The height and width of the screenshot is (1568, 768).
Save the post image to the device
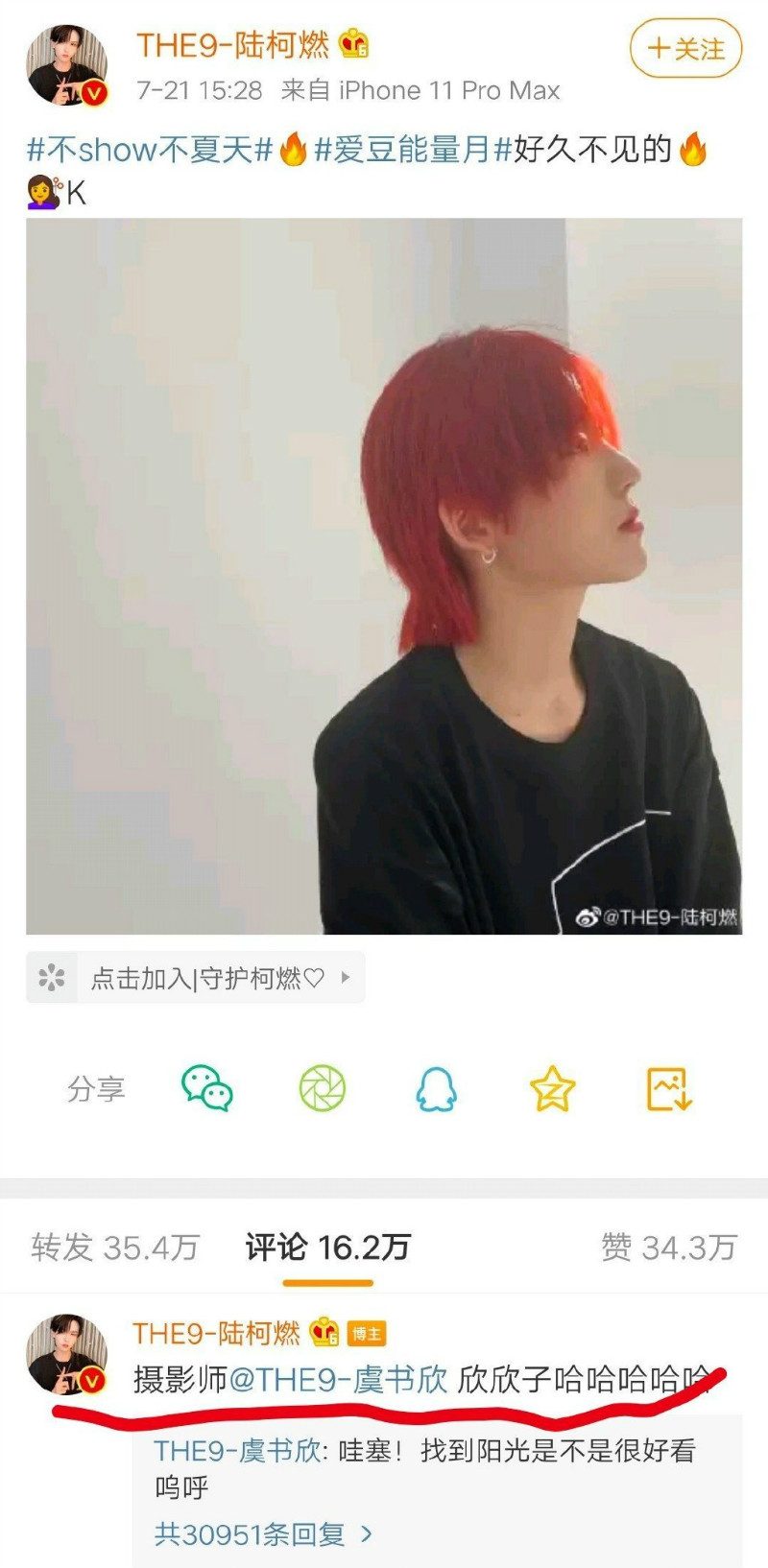[668, 1089]
